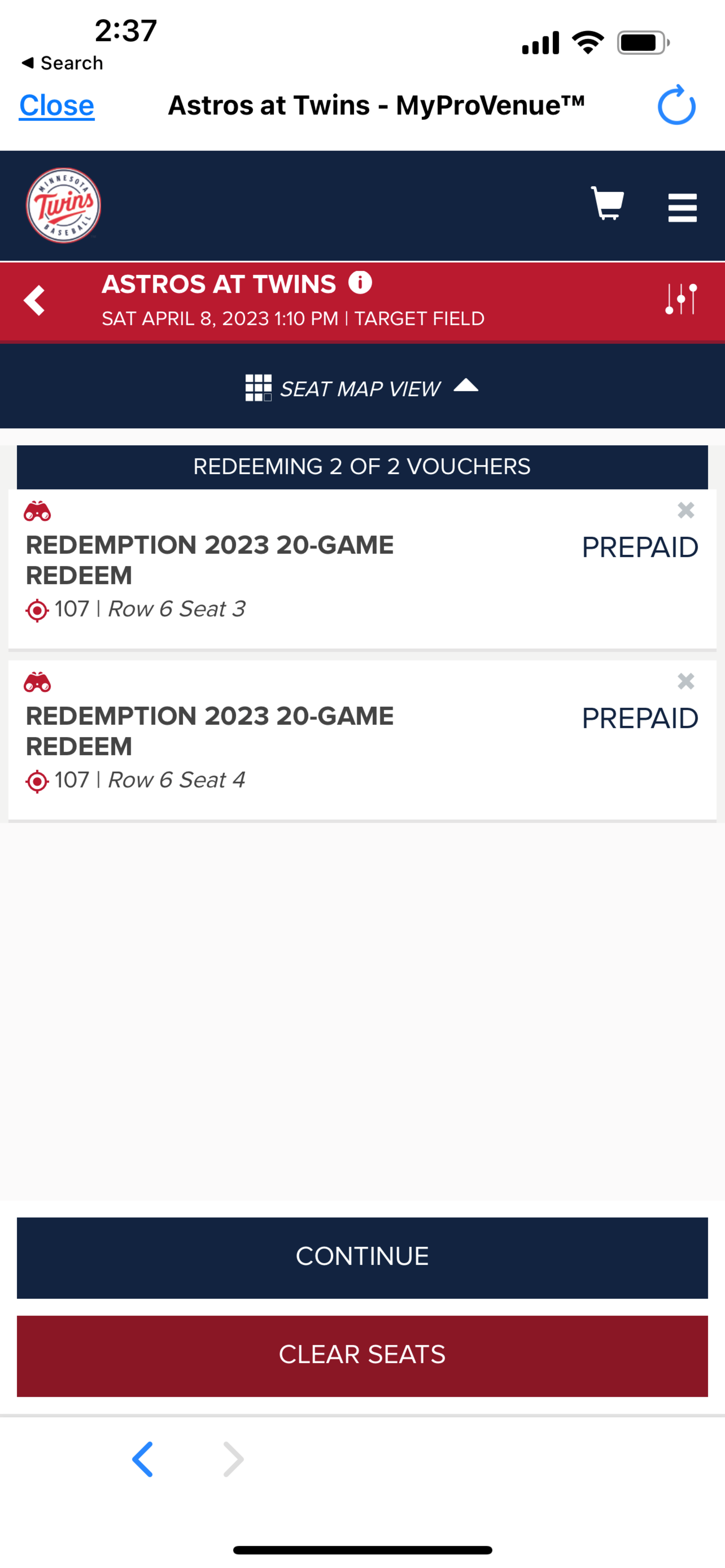Collapse Seat Map View with the up arrow
725x1568 pixels.
(468, 387)
